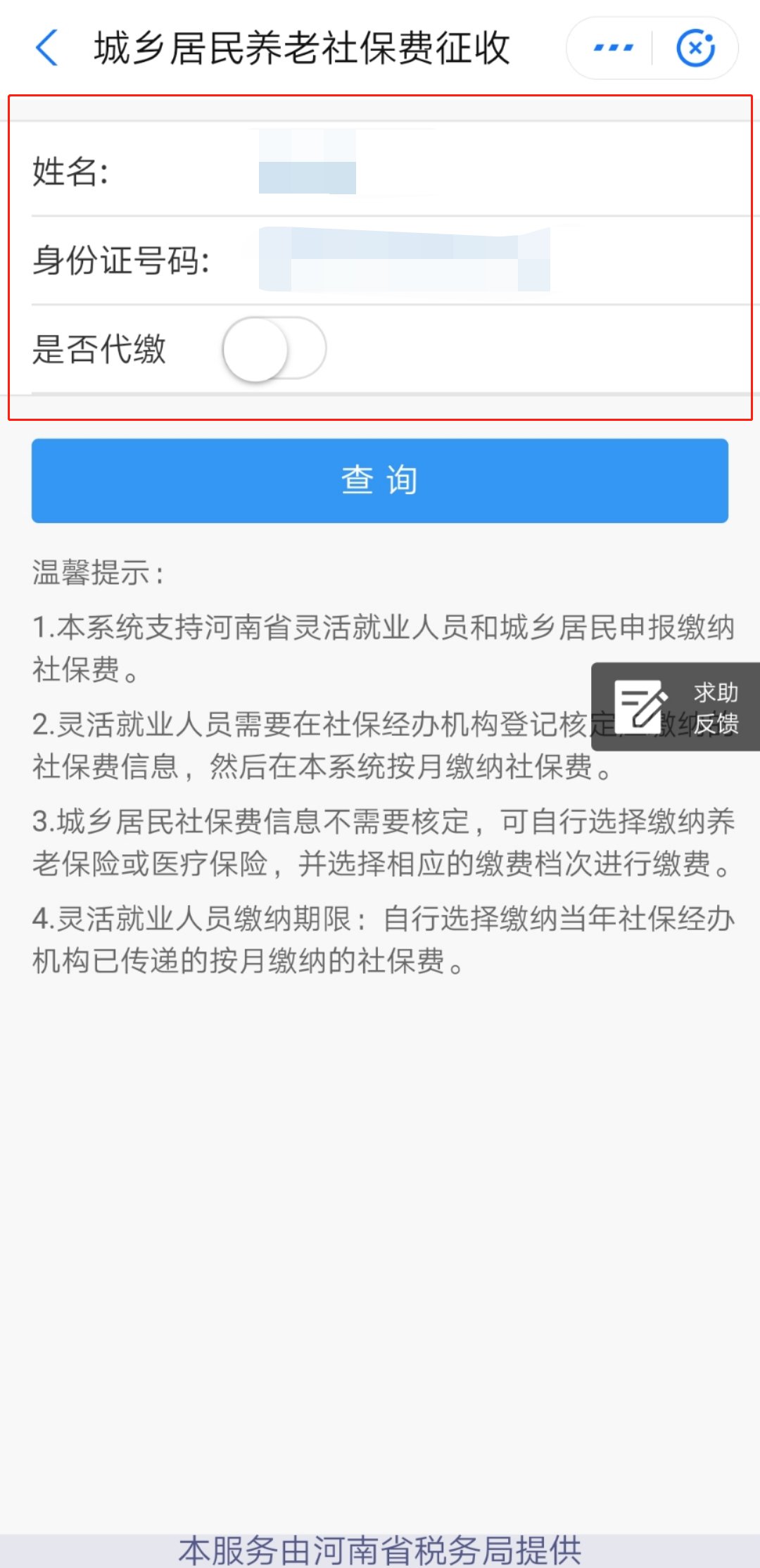
Task: Open 求助反馈 help and feedback
Action: [676, 707]
